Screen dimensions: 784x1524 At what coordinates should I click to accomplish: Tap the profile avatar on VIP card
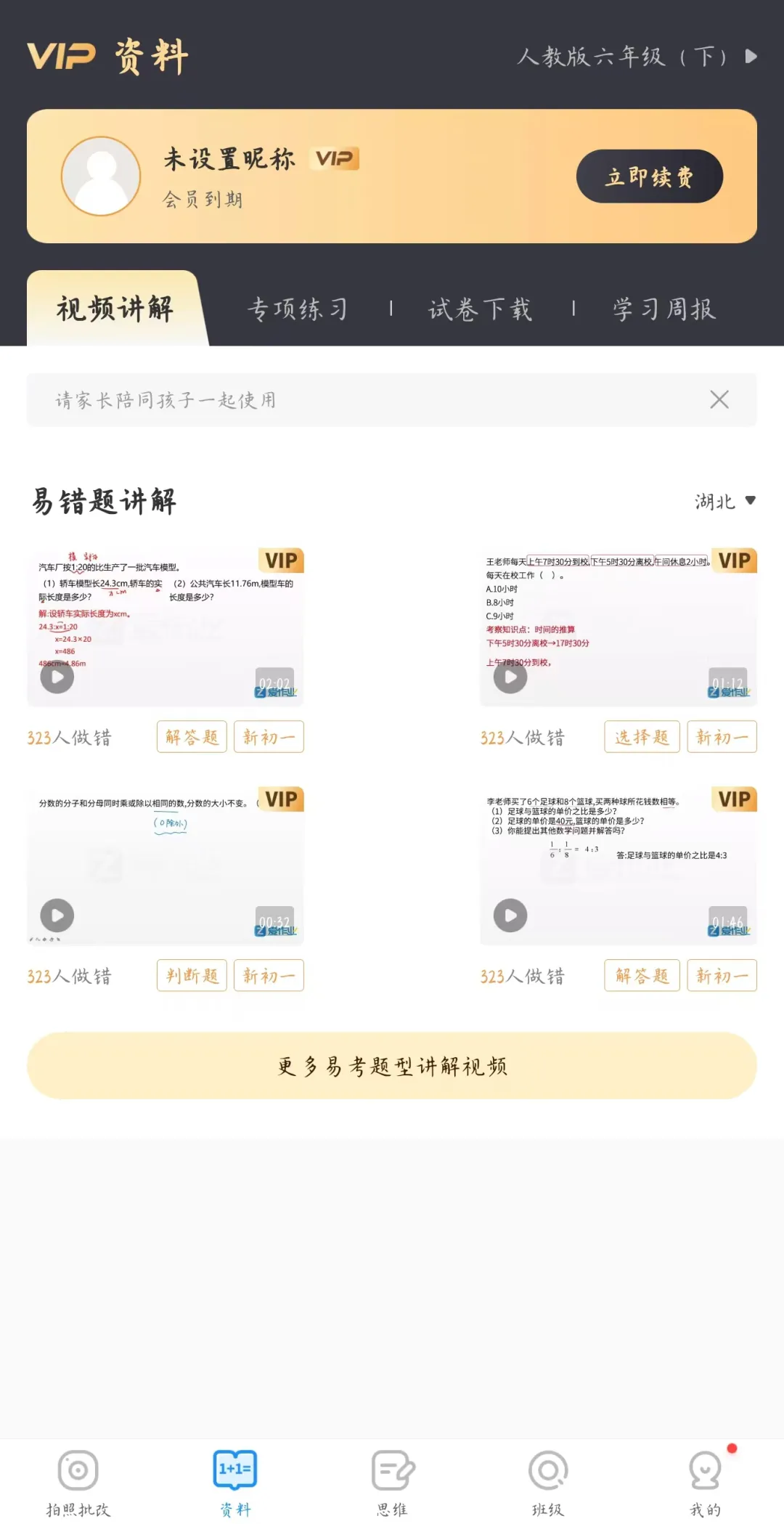pyautogui.click(x=101, y=176)
